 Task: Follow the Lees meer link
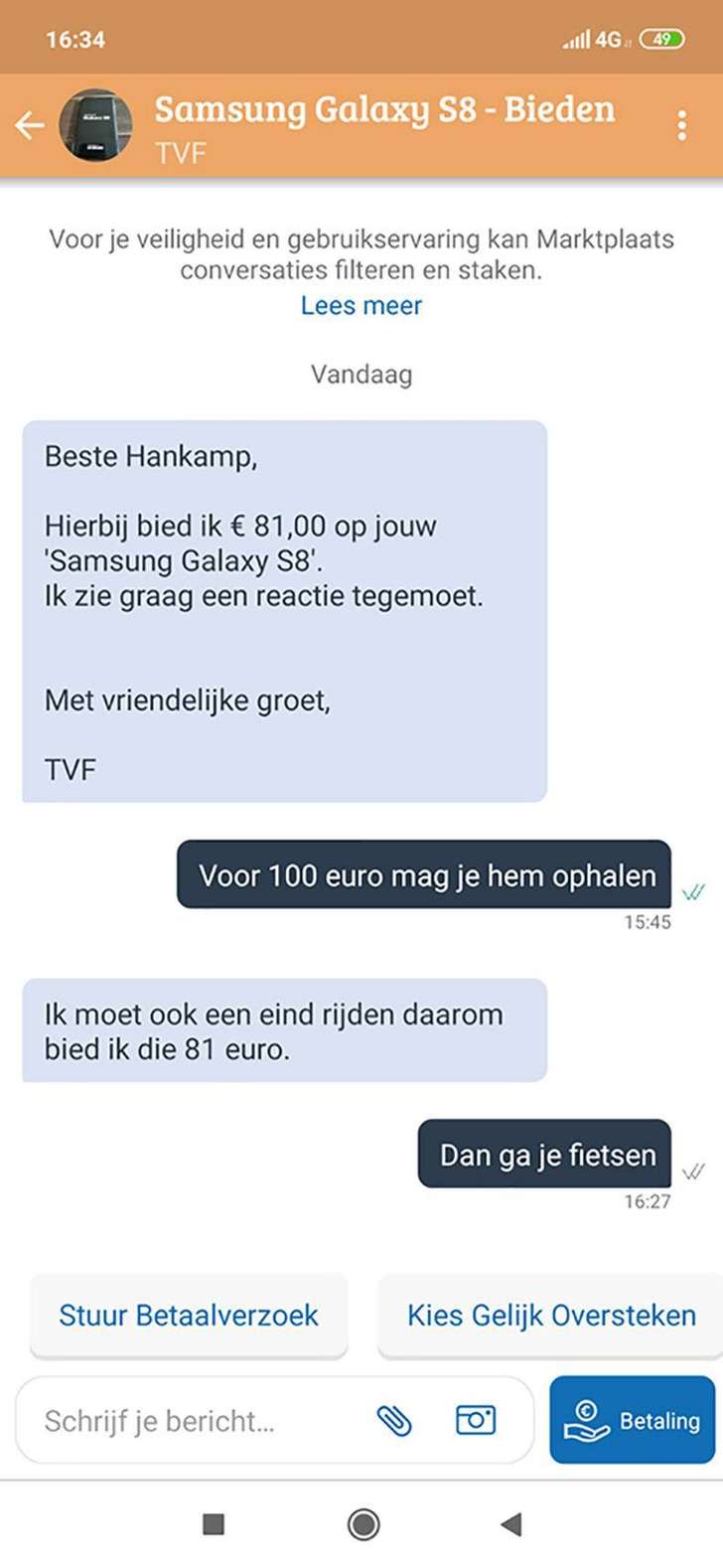point(361,306)
